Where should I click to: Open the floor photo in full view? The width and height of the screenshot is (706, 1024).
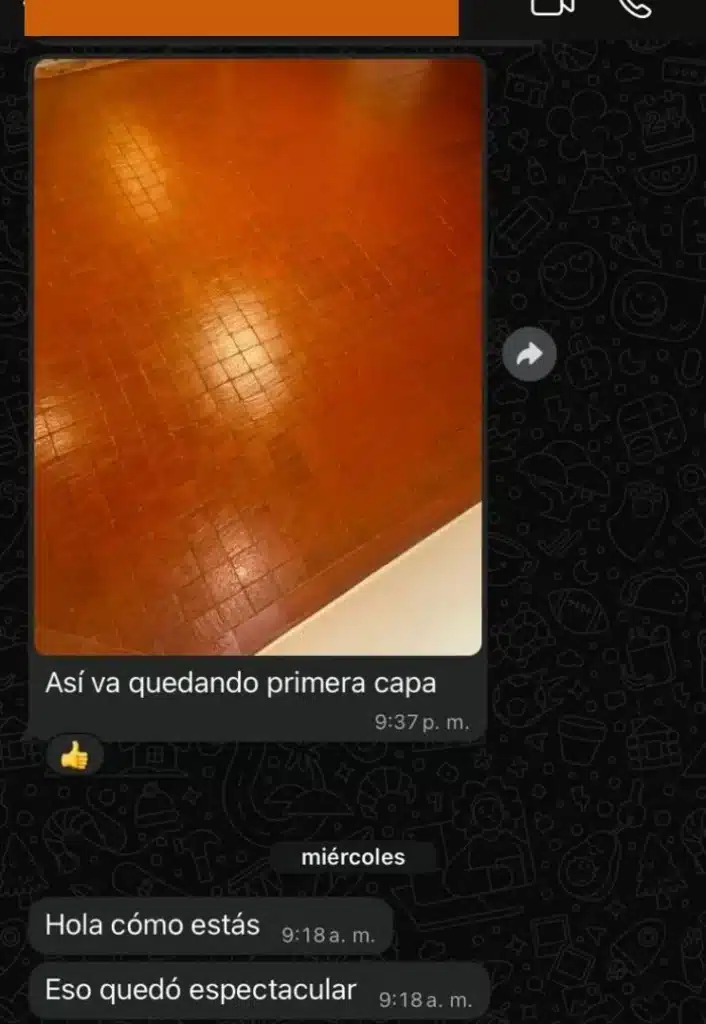pyautogui.click(x=258, y=357)
